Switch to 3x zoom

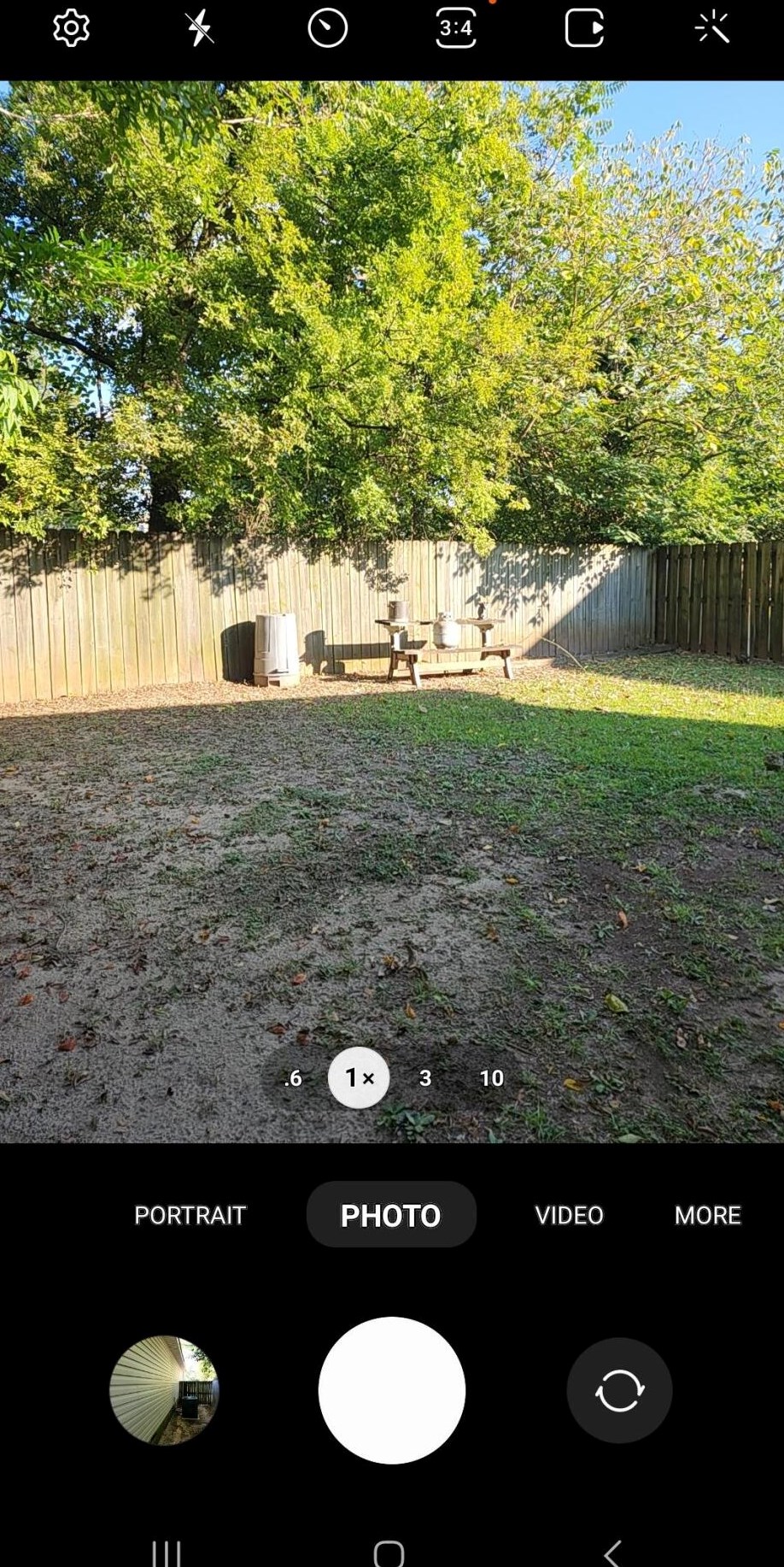click(425, 1078)
